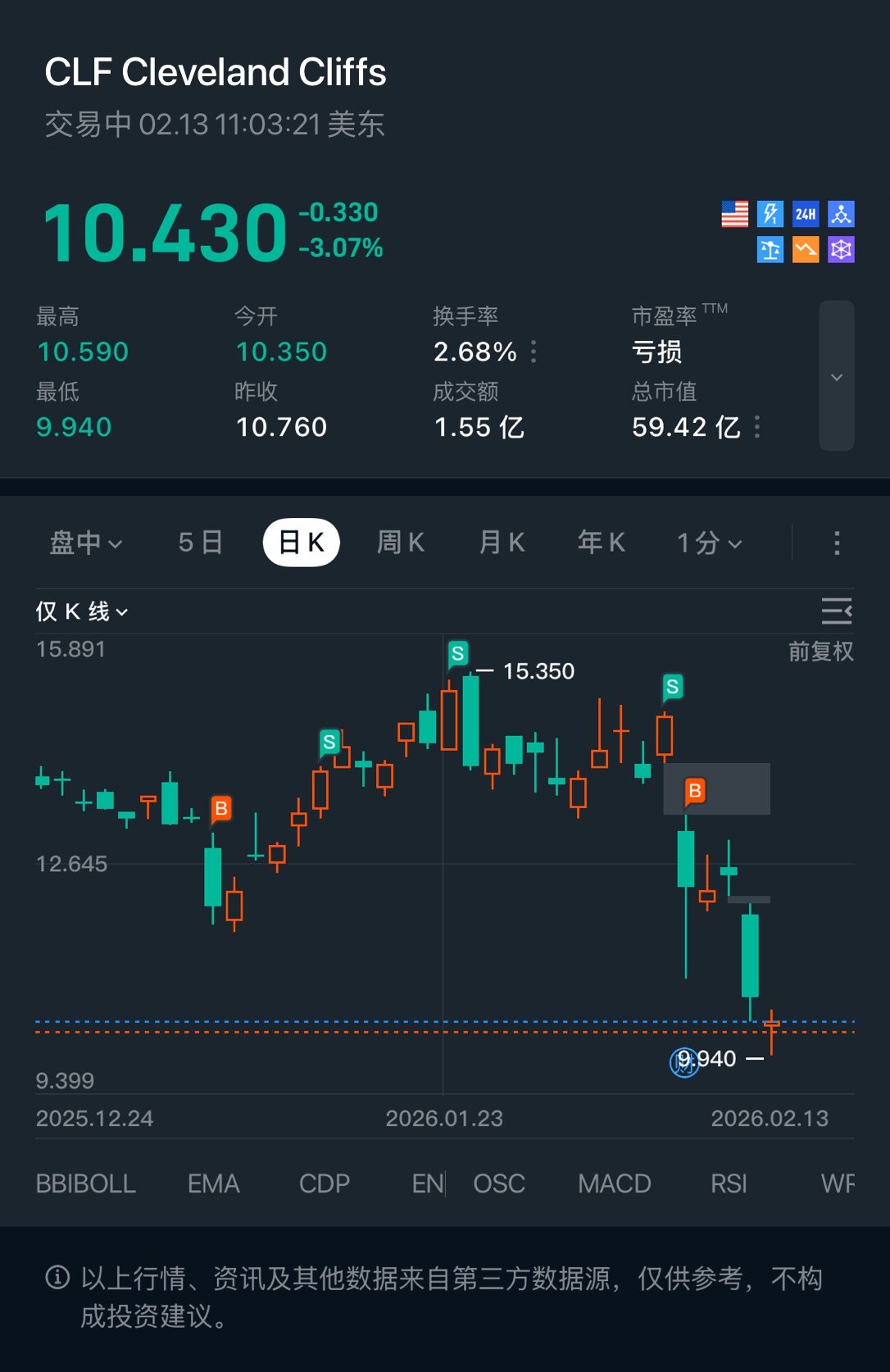Open the 年K yearly chart

[x=602, y=543]
